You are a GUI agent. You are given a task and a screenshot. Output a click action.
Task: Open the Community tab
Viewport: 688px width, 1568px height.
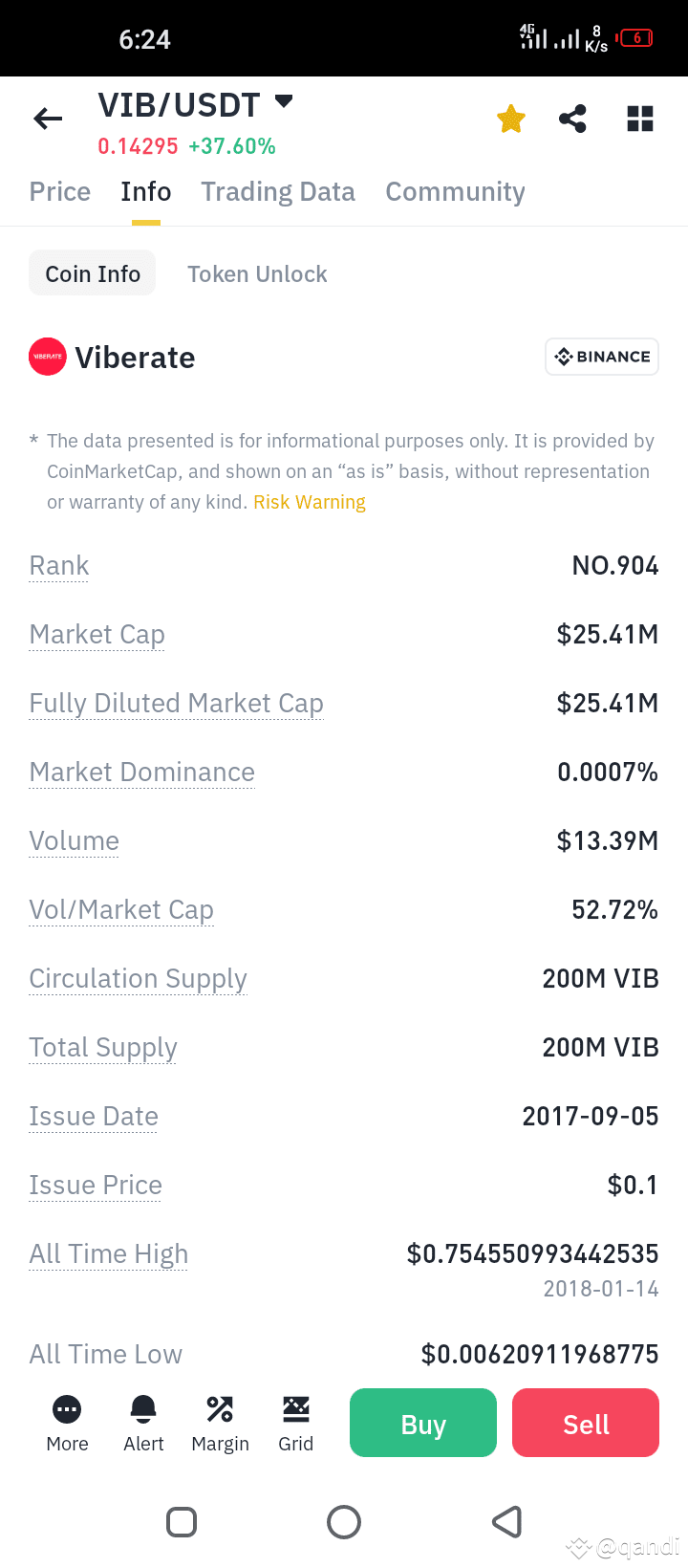(455, 191)
